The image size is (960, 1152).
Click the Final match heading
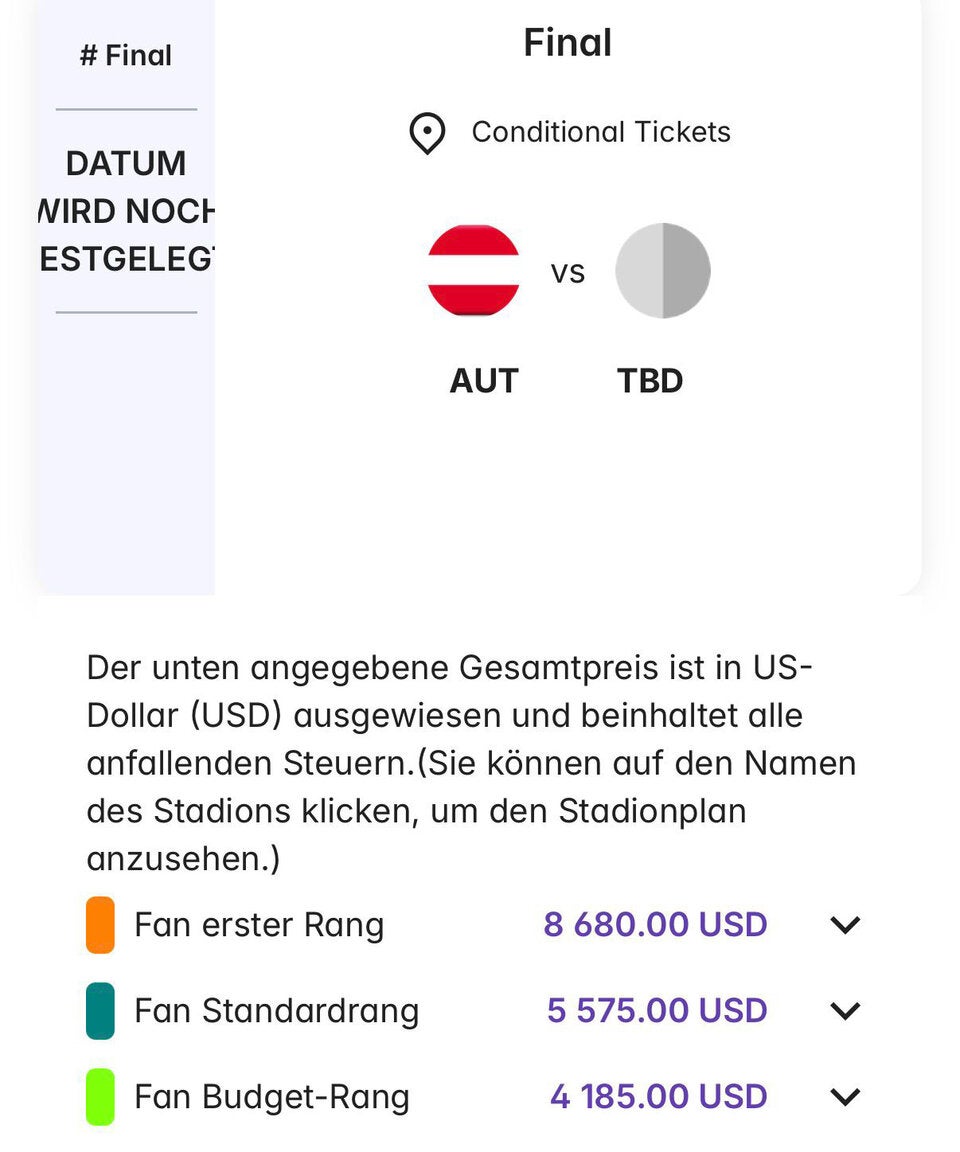point(566,42)
